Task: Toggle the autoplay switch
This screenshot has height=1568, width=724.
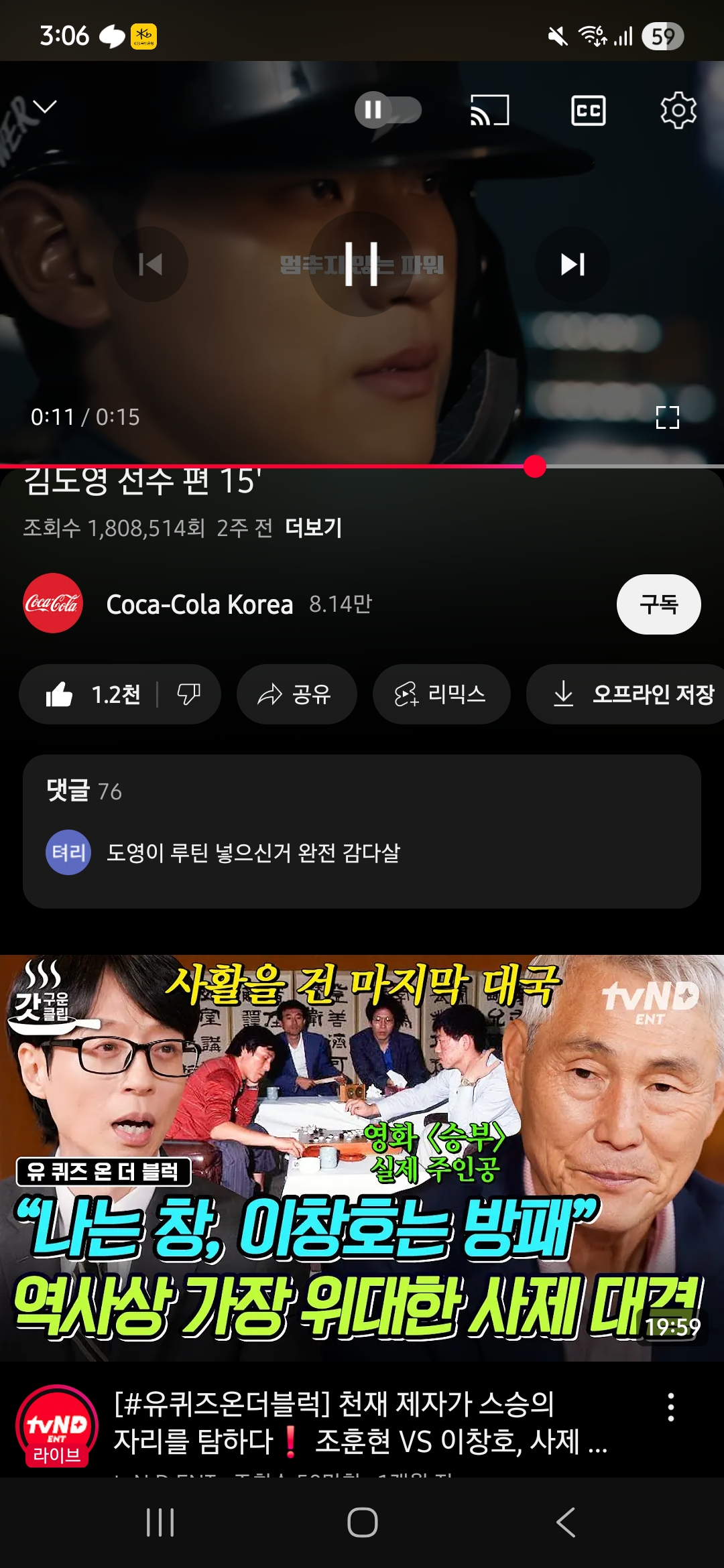Action: click(x=387, y=110)
